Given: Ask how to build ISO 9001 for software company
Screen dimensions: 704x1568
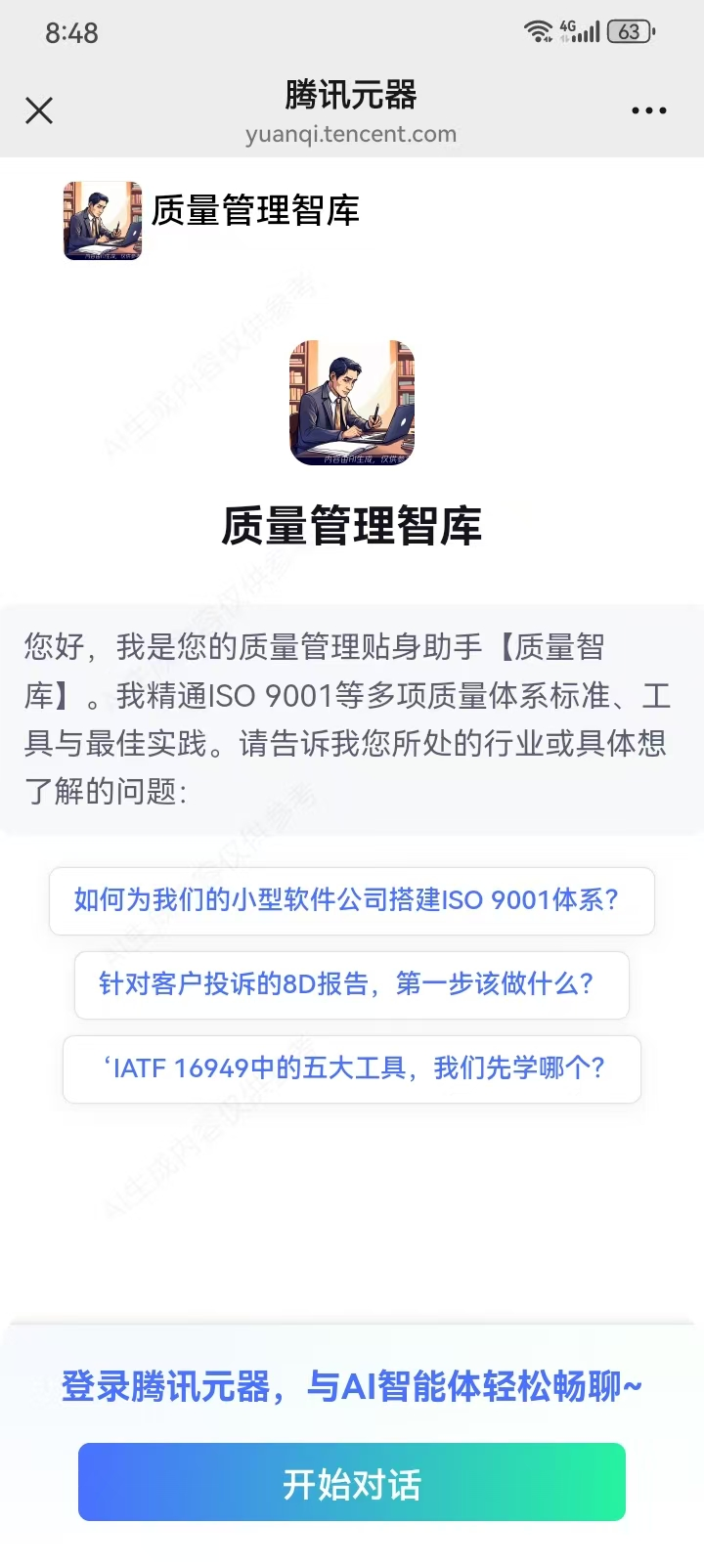Looking at the screenshot, I should (x=351, y=900).
